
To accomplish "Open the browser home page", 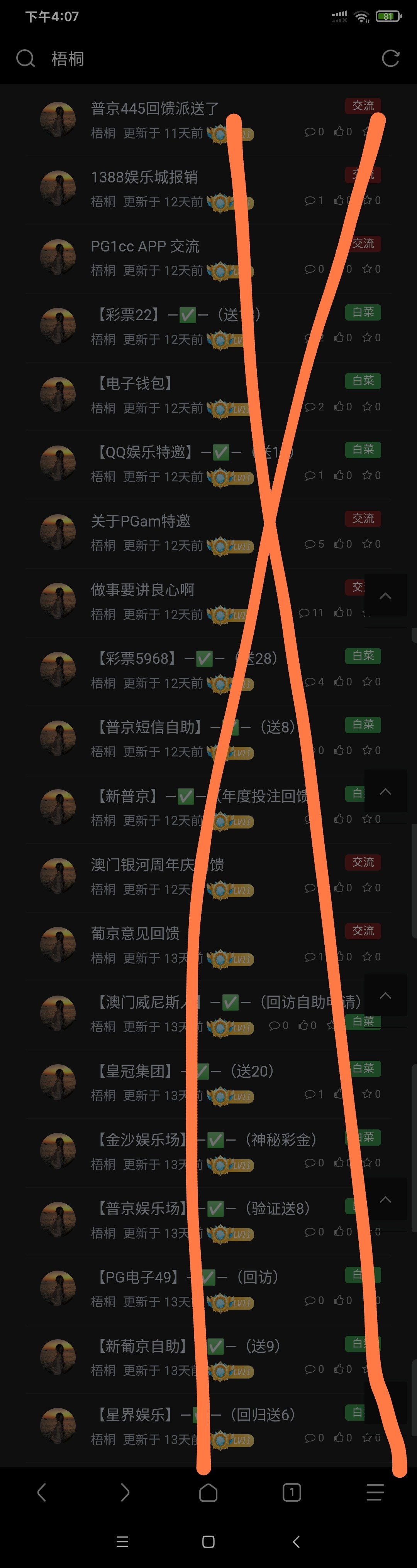I will tap(208, 1492).
